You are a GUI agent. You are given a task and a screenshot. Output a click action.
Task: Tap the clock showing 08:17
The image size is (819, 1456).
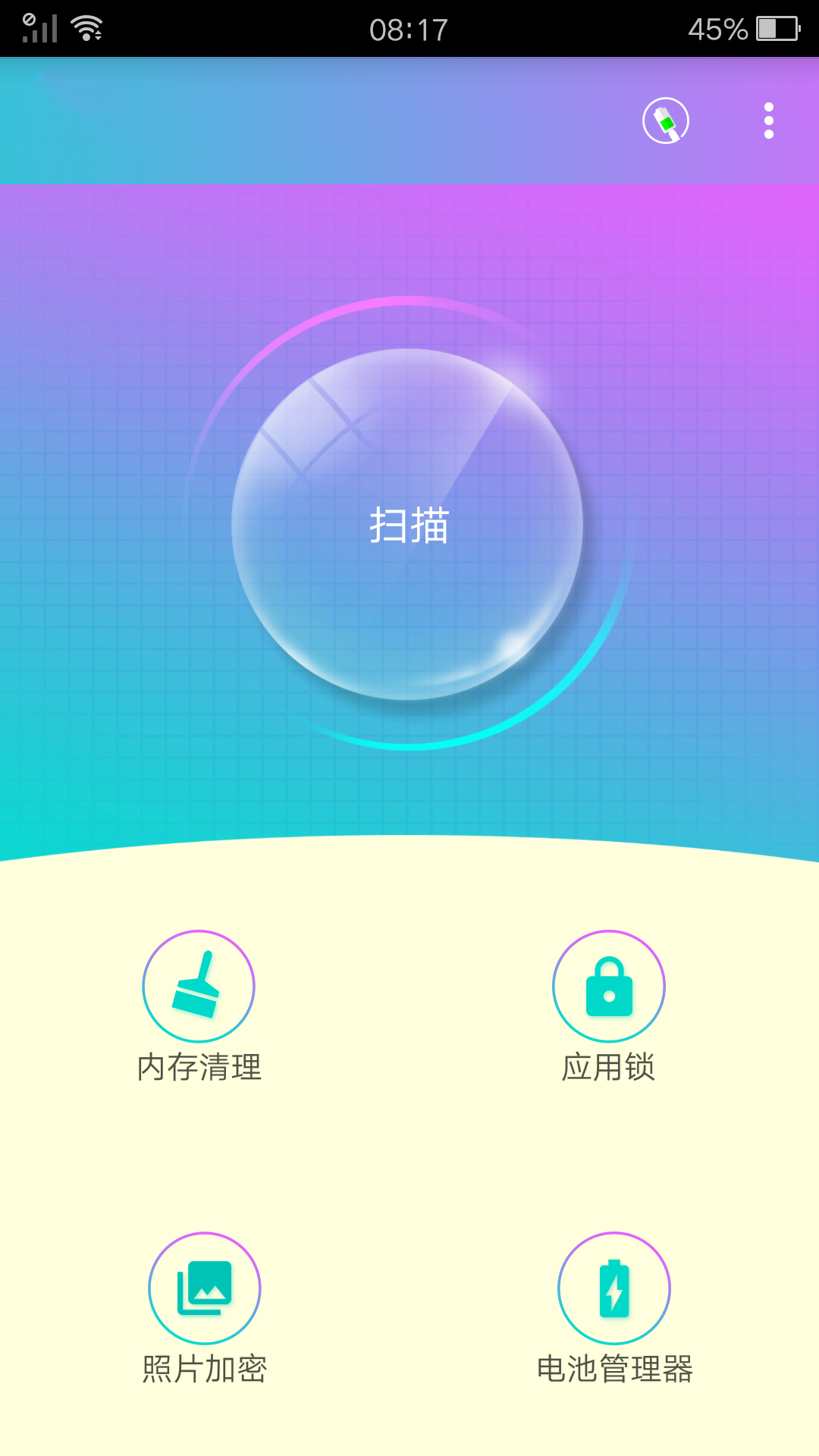409,28
